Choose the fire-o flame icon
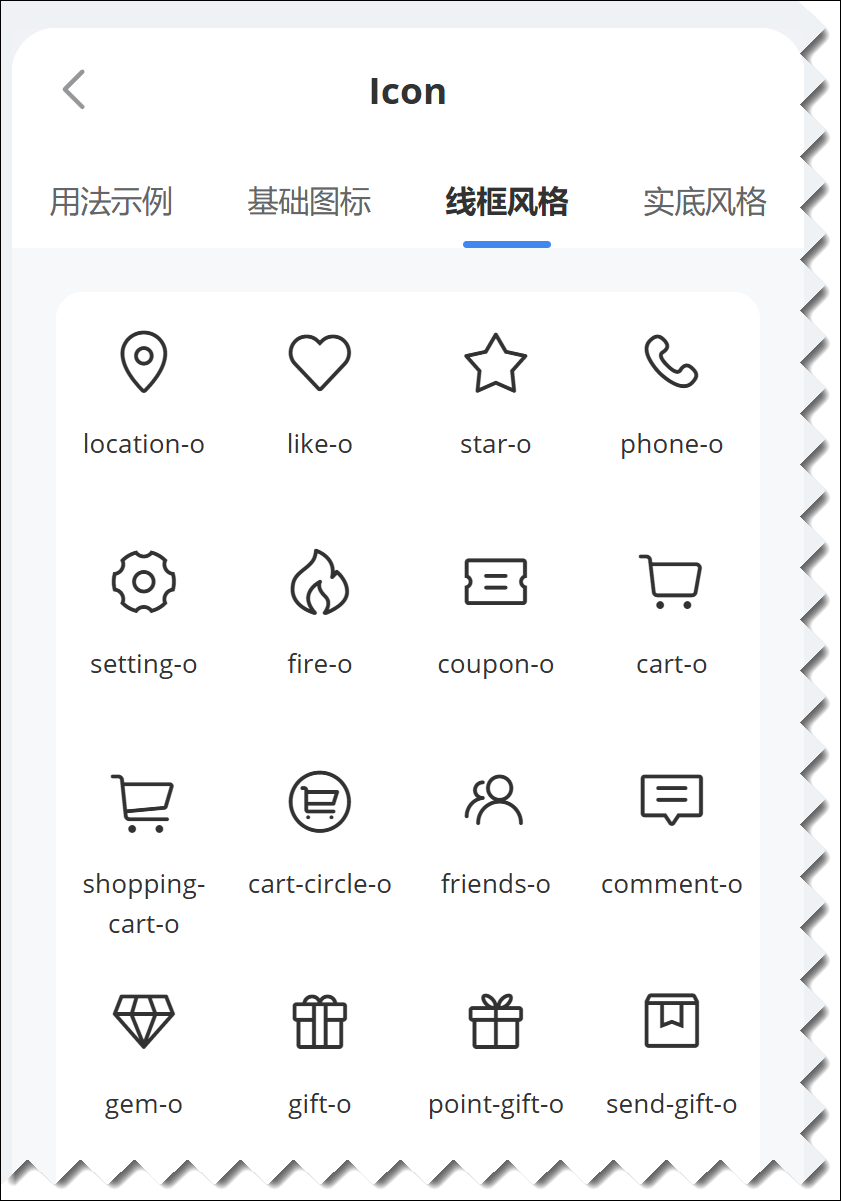The width and height of the screenshot is (841, 1201). [320, 582]
